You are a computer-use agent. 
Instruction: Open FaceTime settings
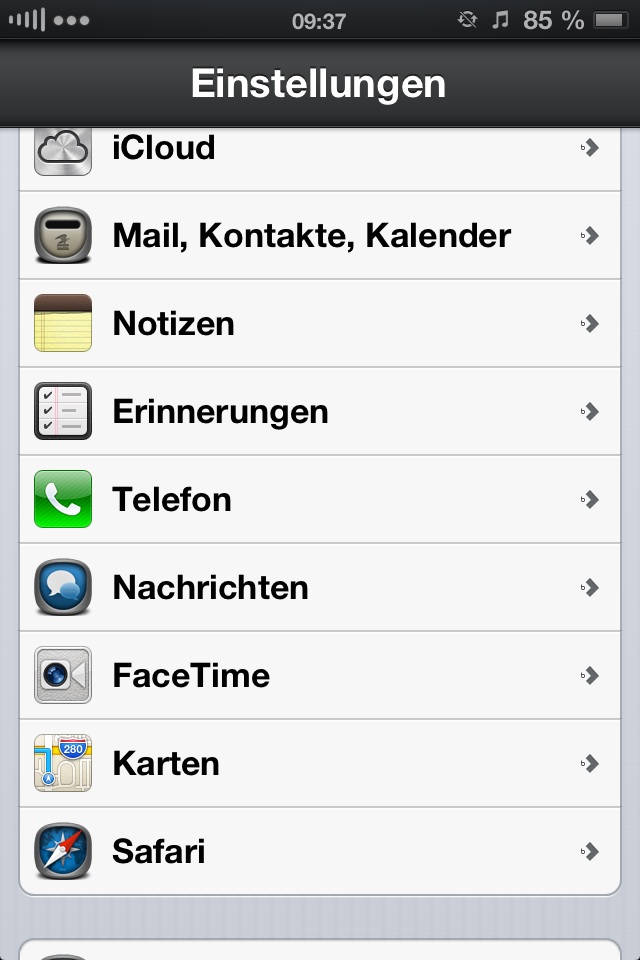pyautogui.click(x=320, y=676)
